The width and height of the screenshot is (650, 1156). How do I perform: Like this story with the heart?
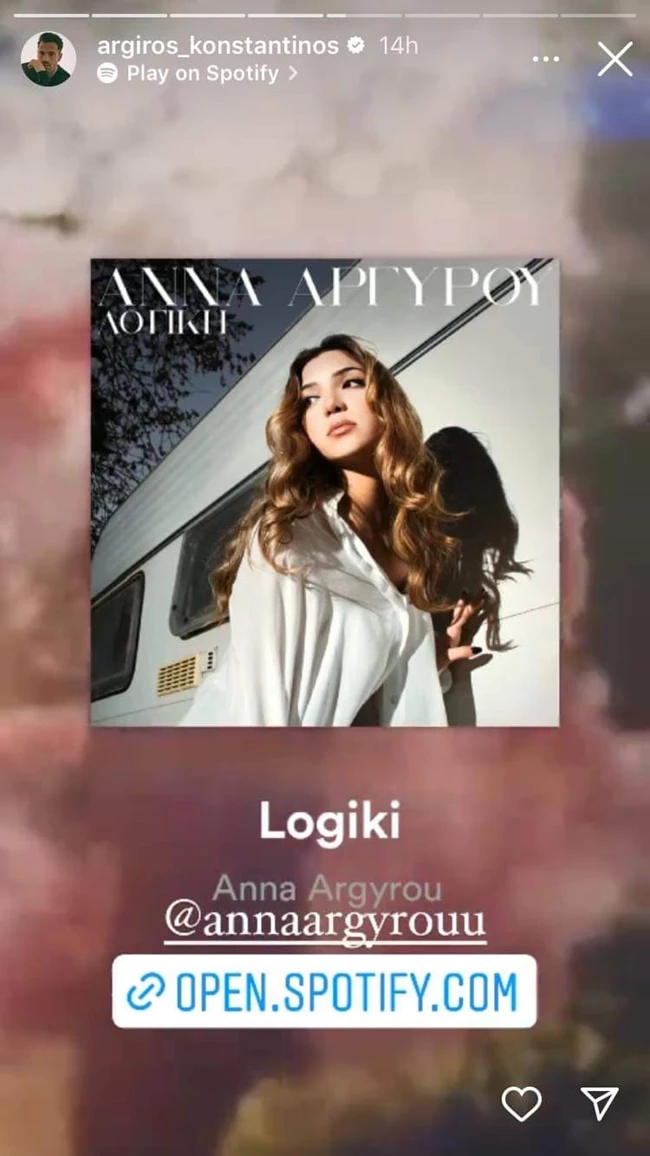521,1103
